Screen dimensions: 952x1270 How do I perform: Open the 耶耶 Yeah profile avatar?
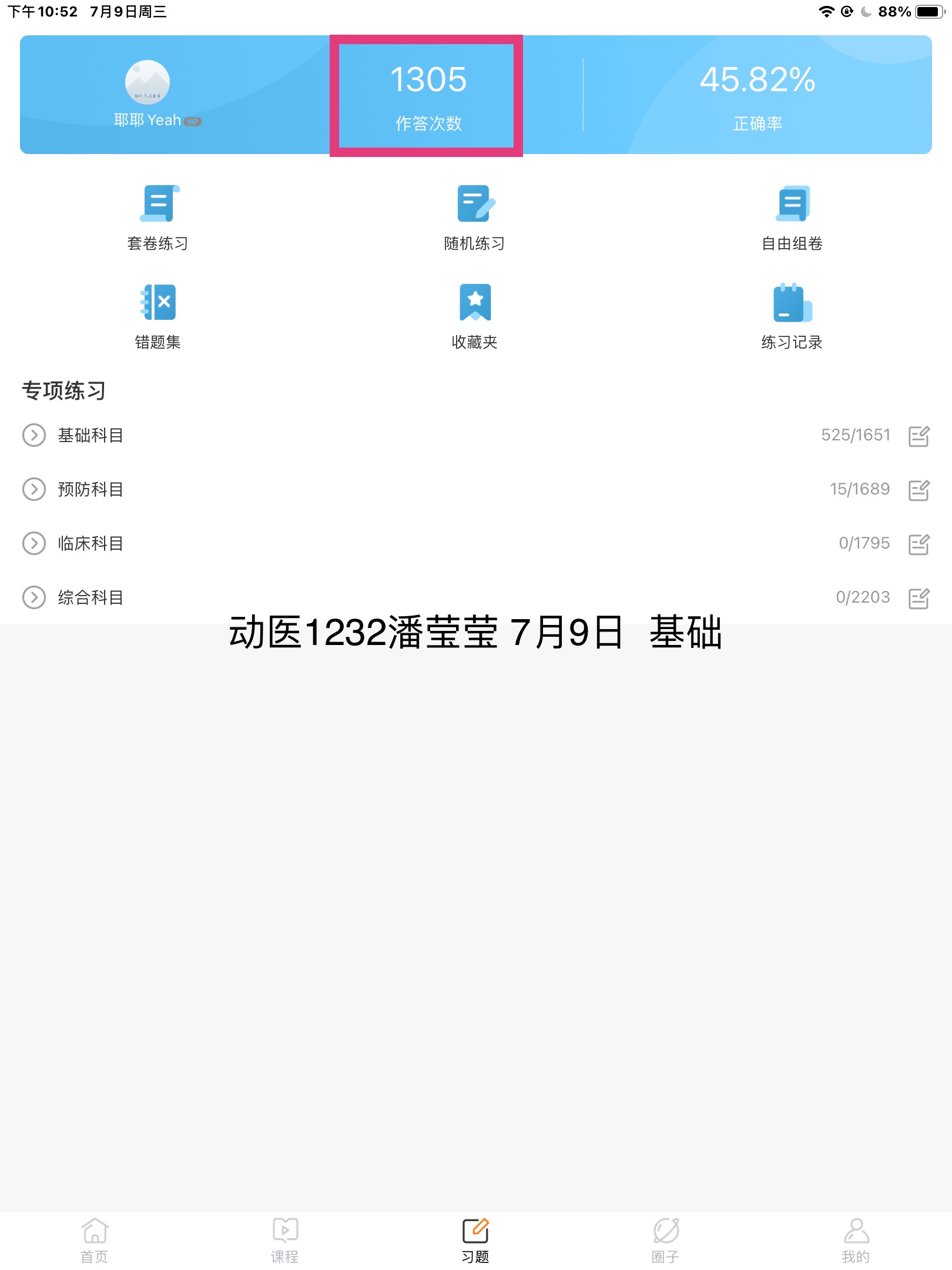click(x=148, y=82)
